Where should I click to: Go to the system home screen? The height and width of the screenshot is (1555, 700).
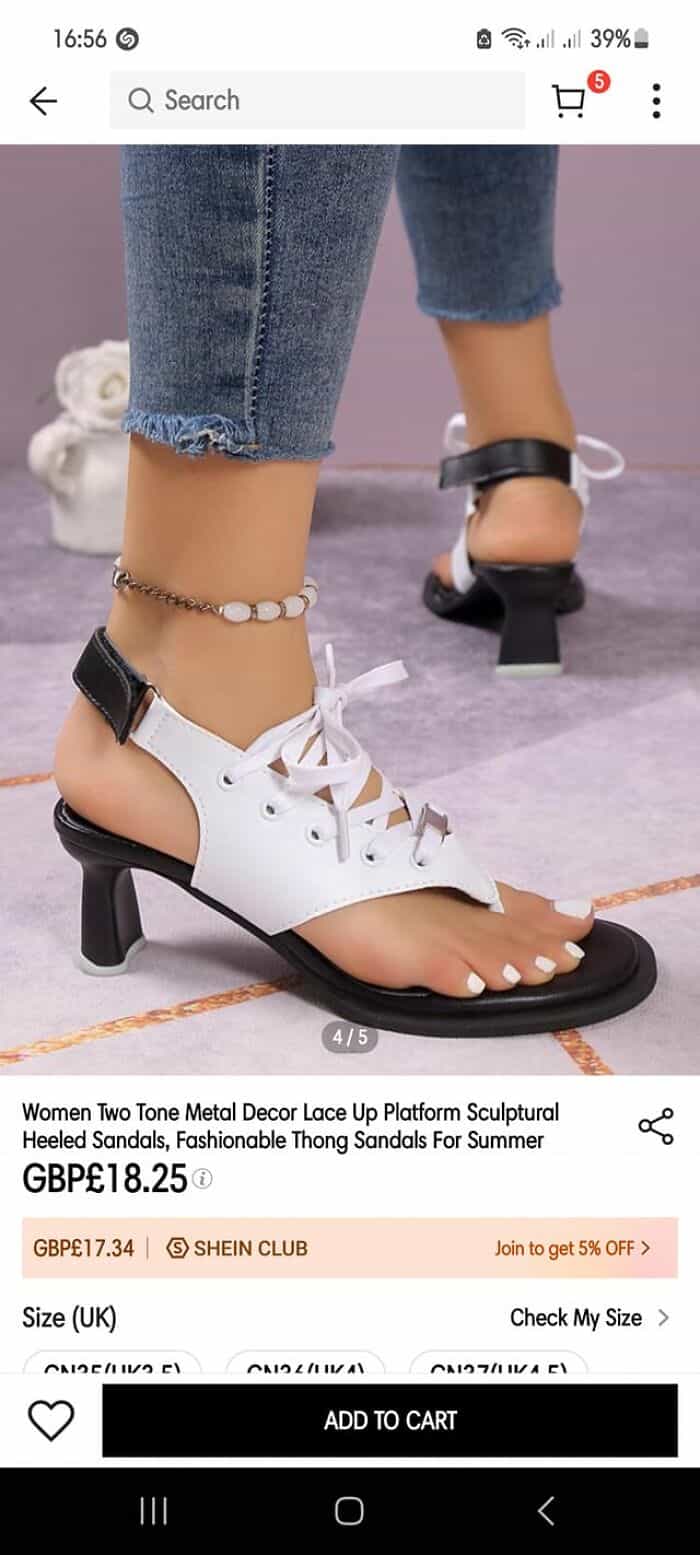click(349, 1511)
